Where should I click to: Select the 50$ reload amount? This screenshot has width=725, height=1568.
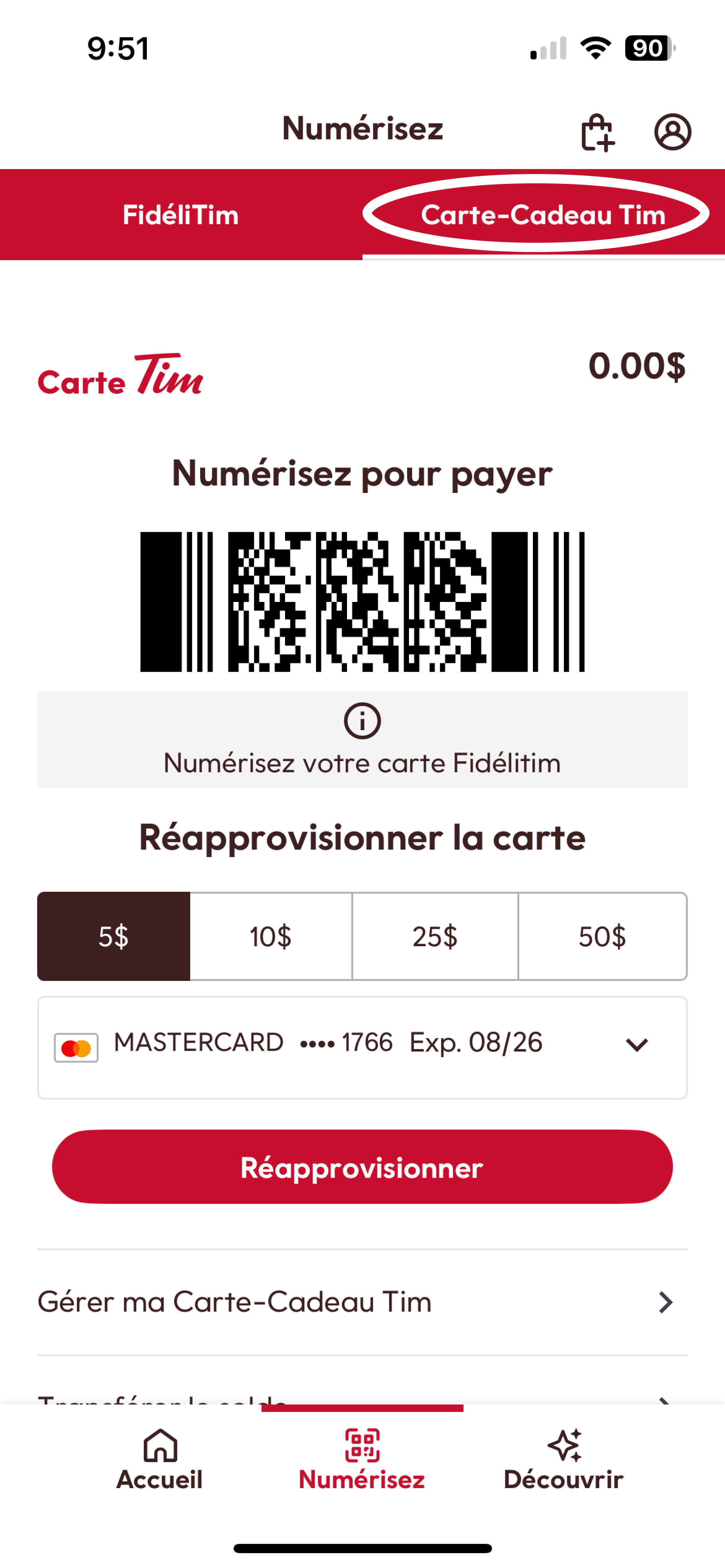(x=602, y=936)
